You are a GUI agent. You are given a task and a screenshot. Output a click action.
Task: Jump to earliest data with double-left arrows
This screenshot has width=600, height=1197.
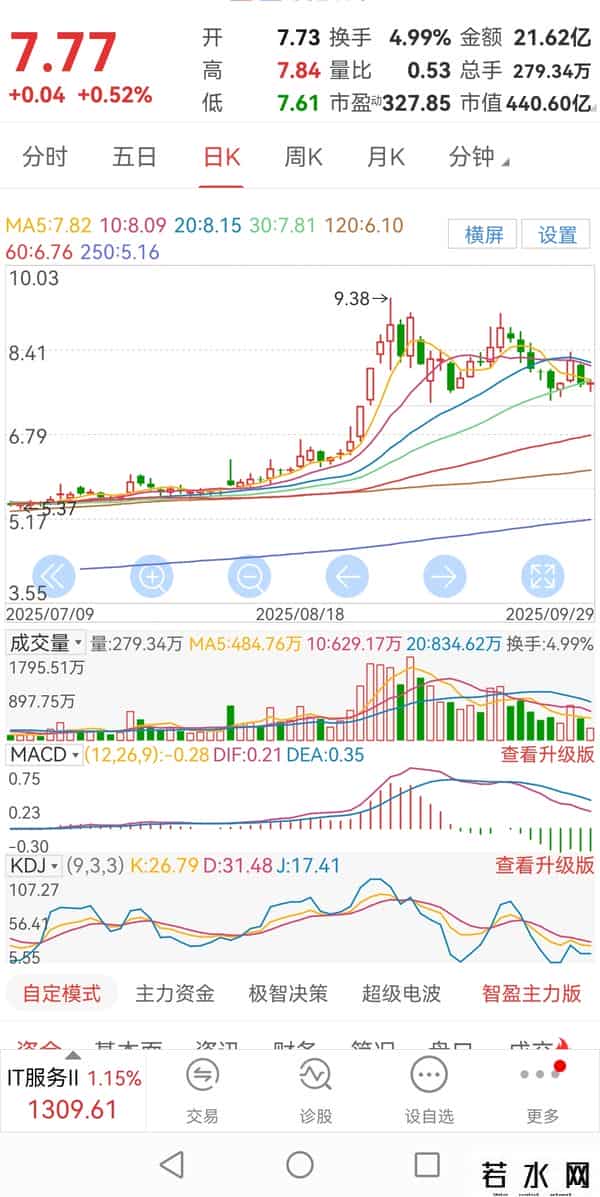(x=54, y=576)
